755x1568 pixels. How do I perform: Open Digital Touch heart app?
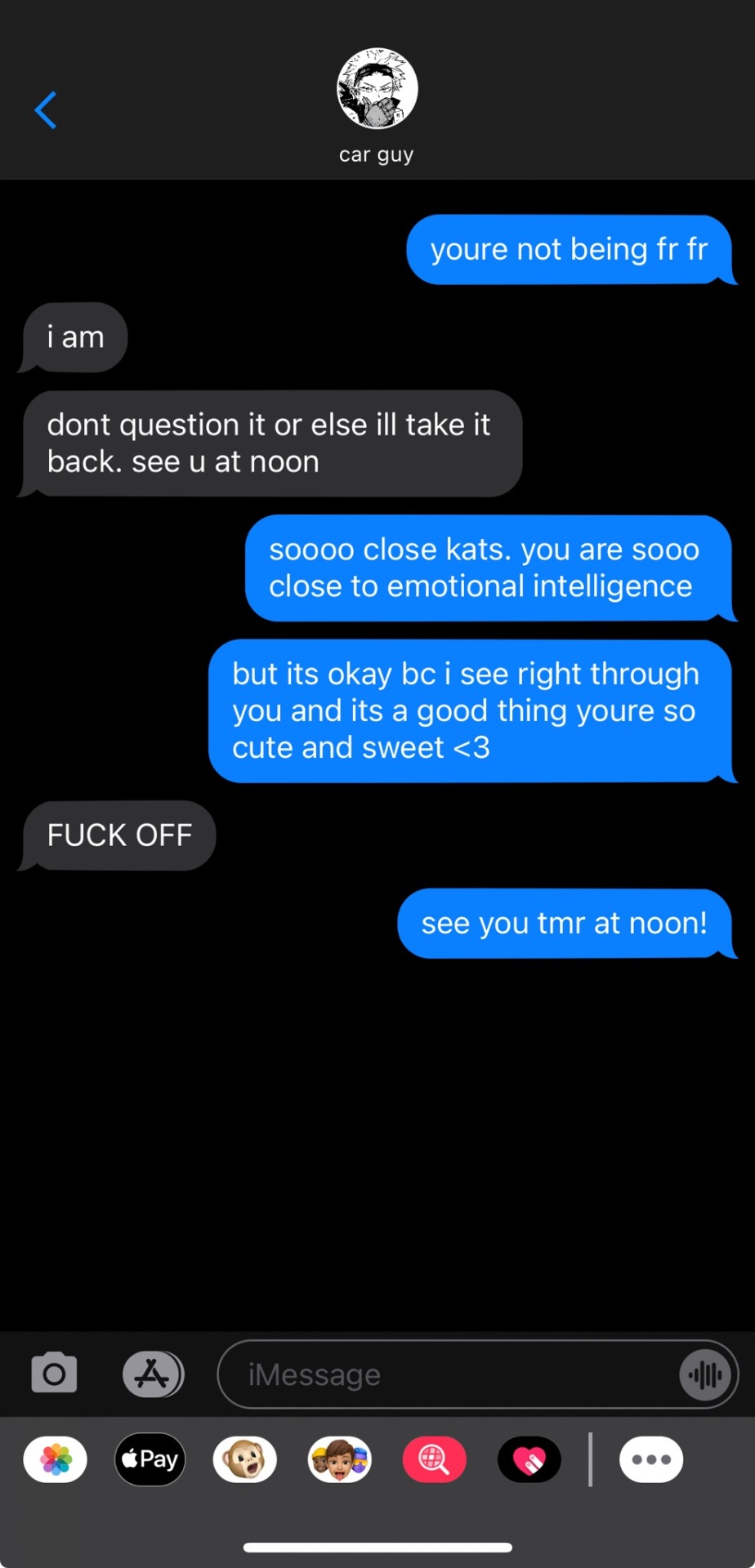pyautogui.click(x=529, y=1459)
